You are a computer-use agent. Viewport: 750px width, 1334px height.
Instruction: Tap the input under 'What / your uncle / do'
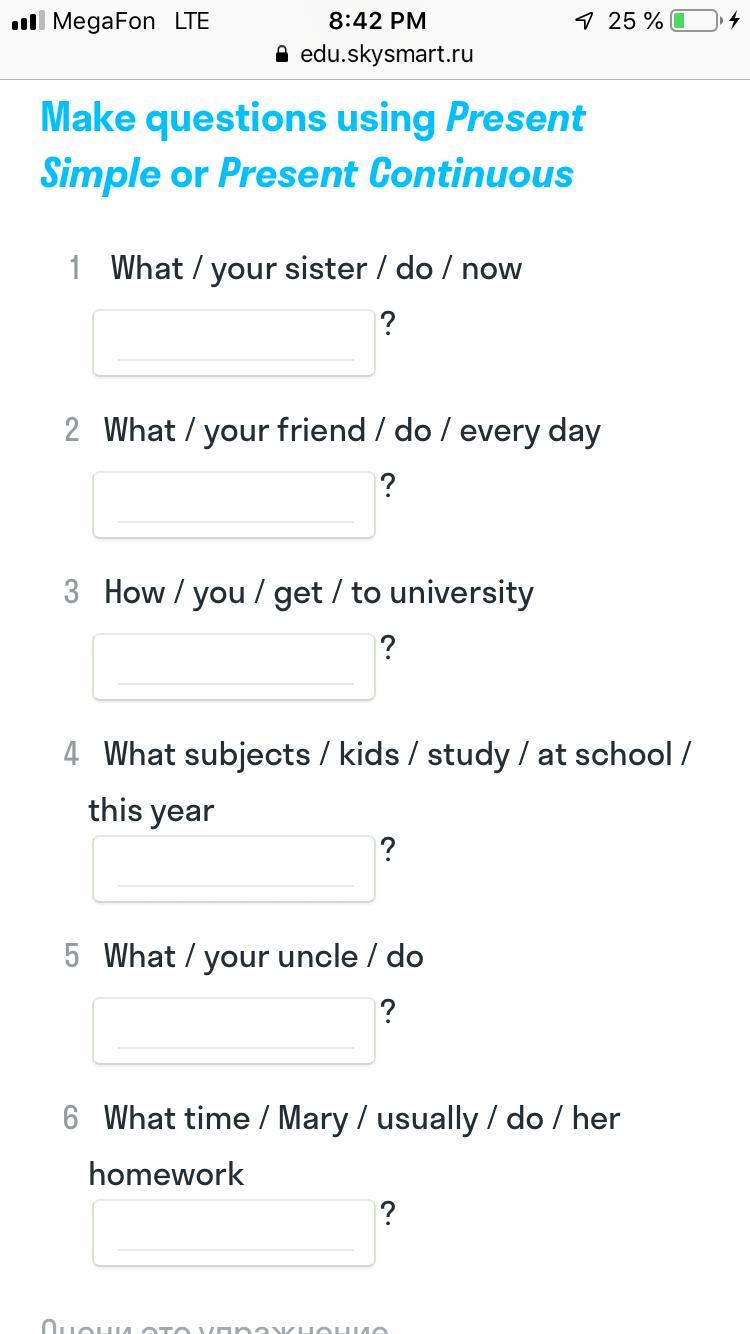(234, 1031)
